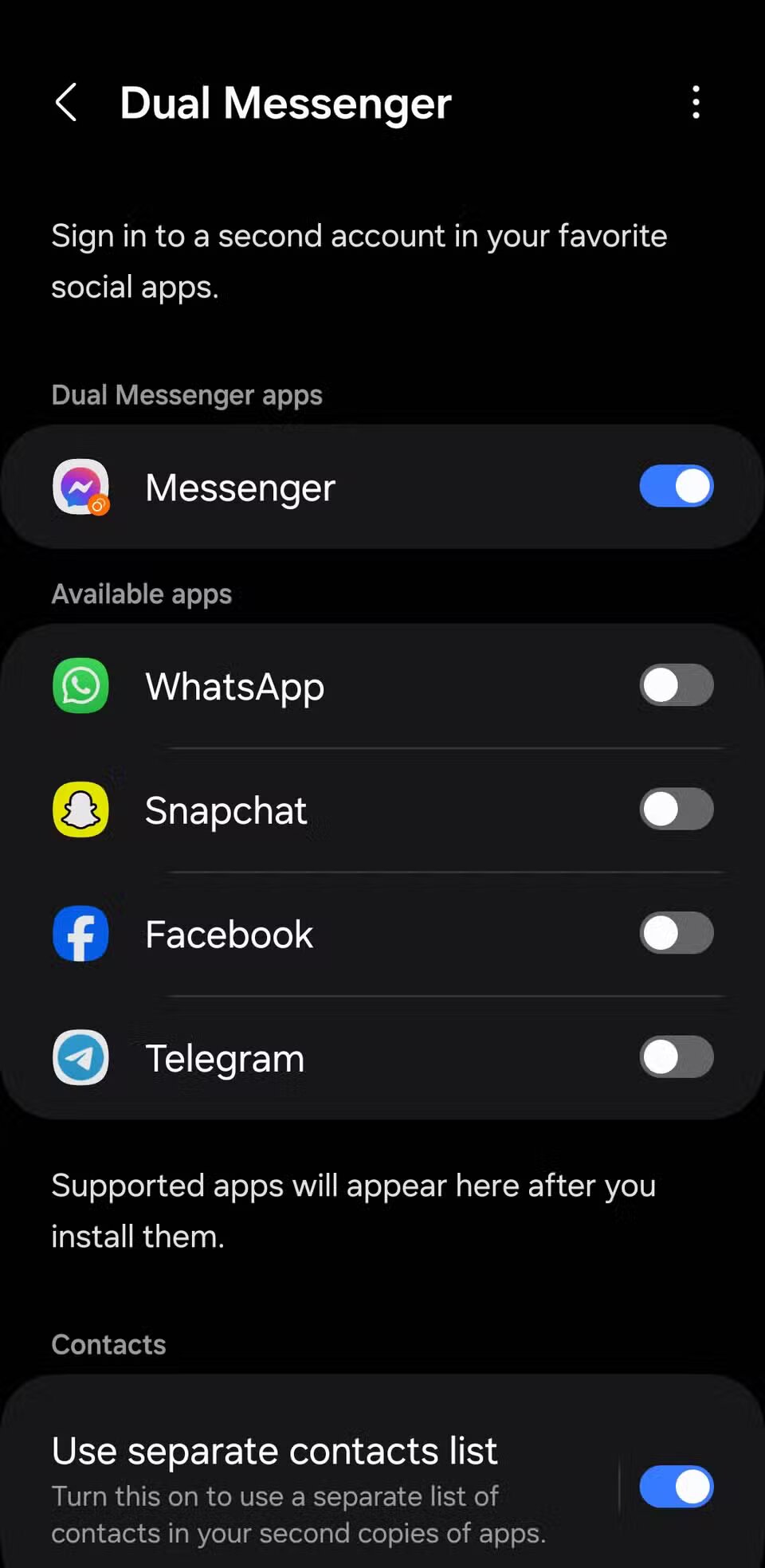
Task: Open the more options menu
Action: [696, 103]
